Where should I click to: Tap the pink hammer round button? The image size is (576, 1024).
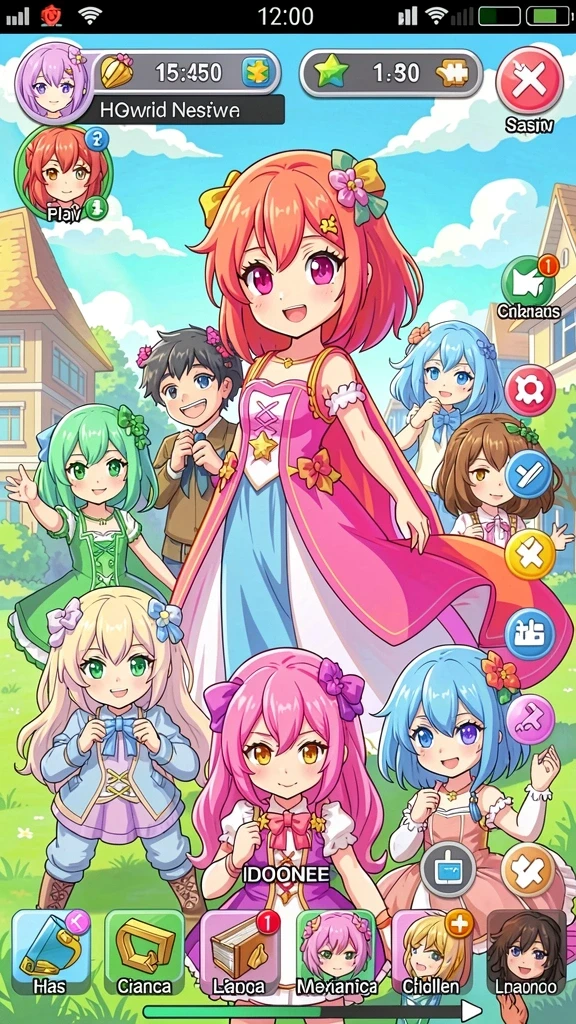(x=530, y=720)
